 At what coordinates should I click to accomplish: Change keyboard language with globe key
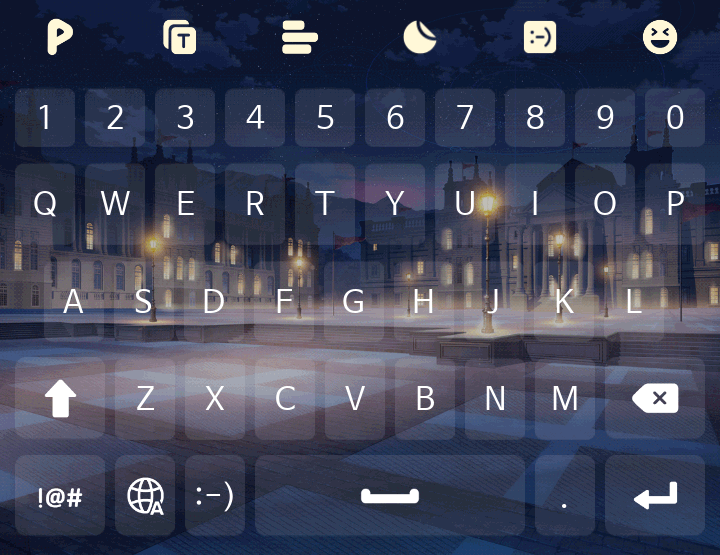click(145, 496)
